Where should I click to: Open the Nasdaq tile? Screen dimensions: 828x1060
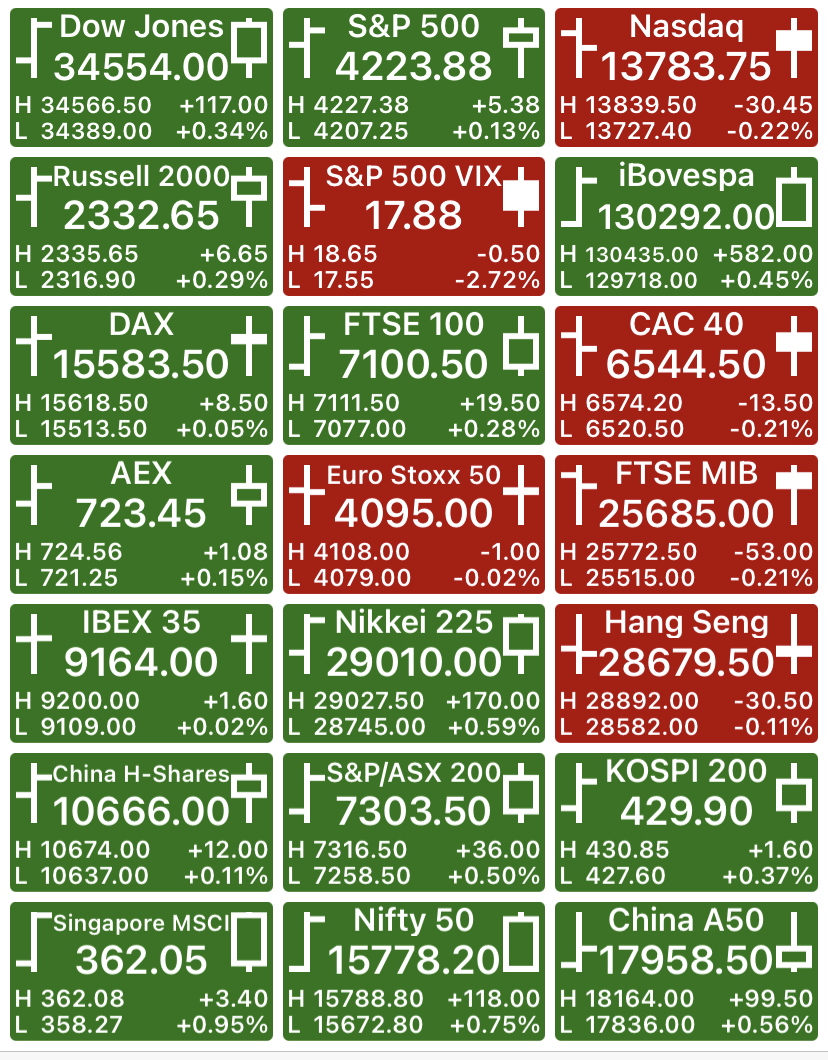click(686, 77)
